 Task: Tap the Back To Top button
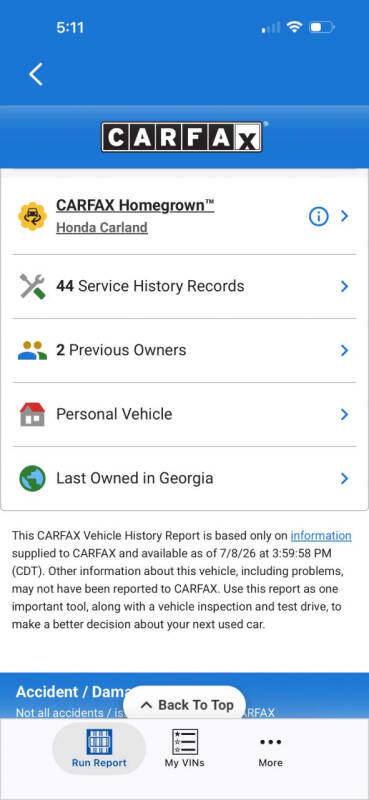tap(185, 705)
